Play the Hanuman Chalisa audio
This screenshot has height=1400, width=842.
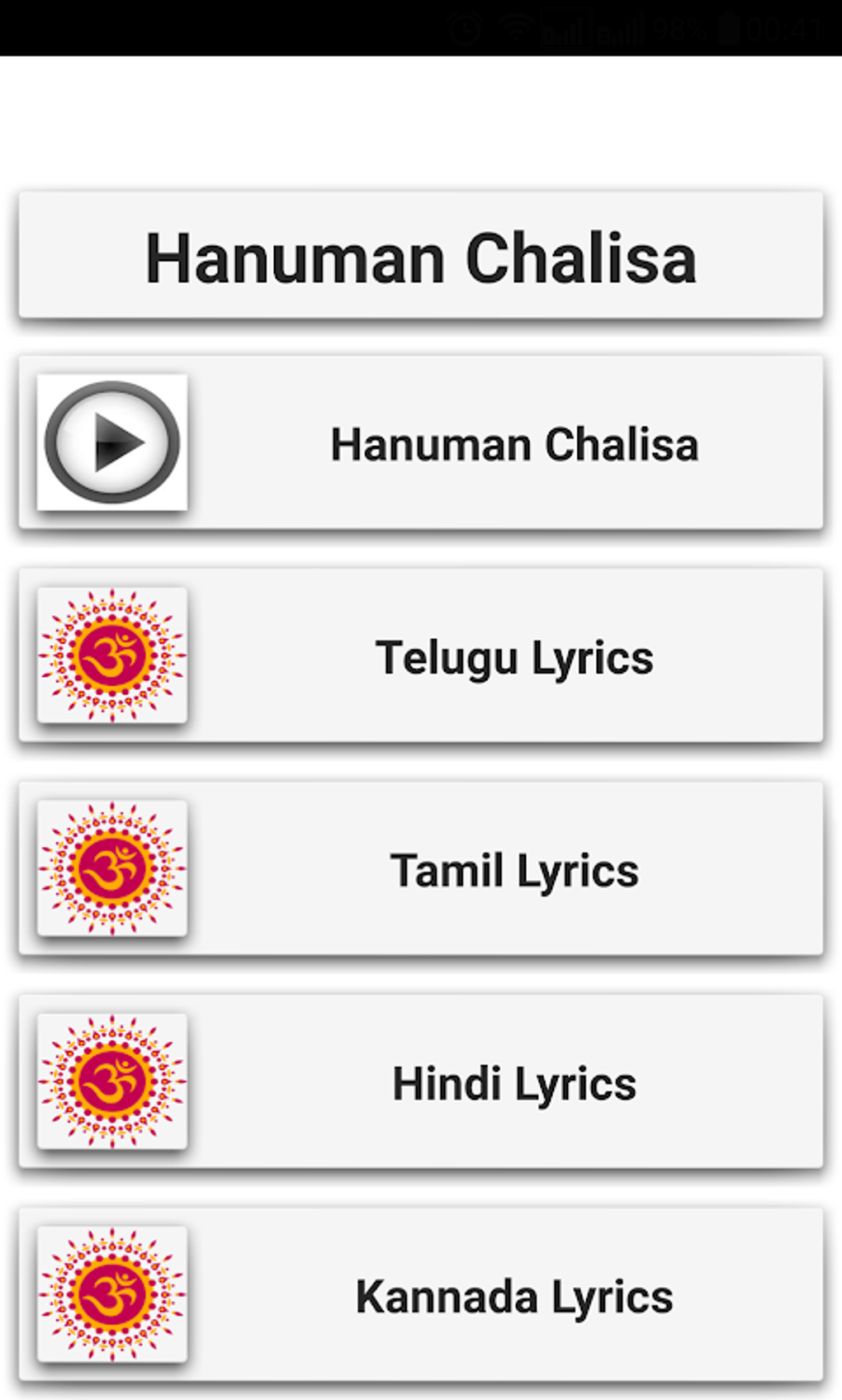112,442
